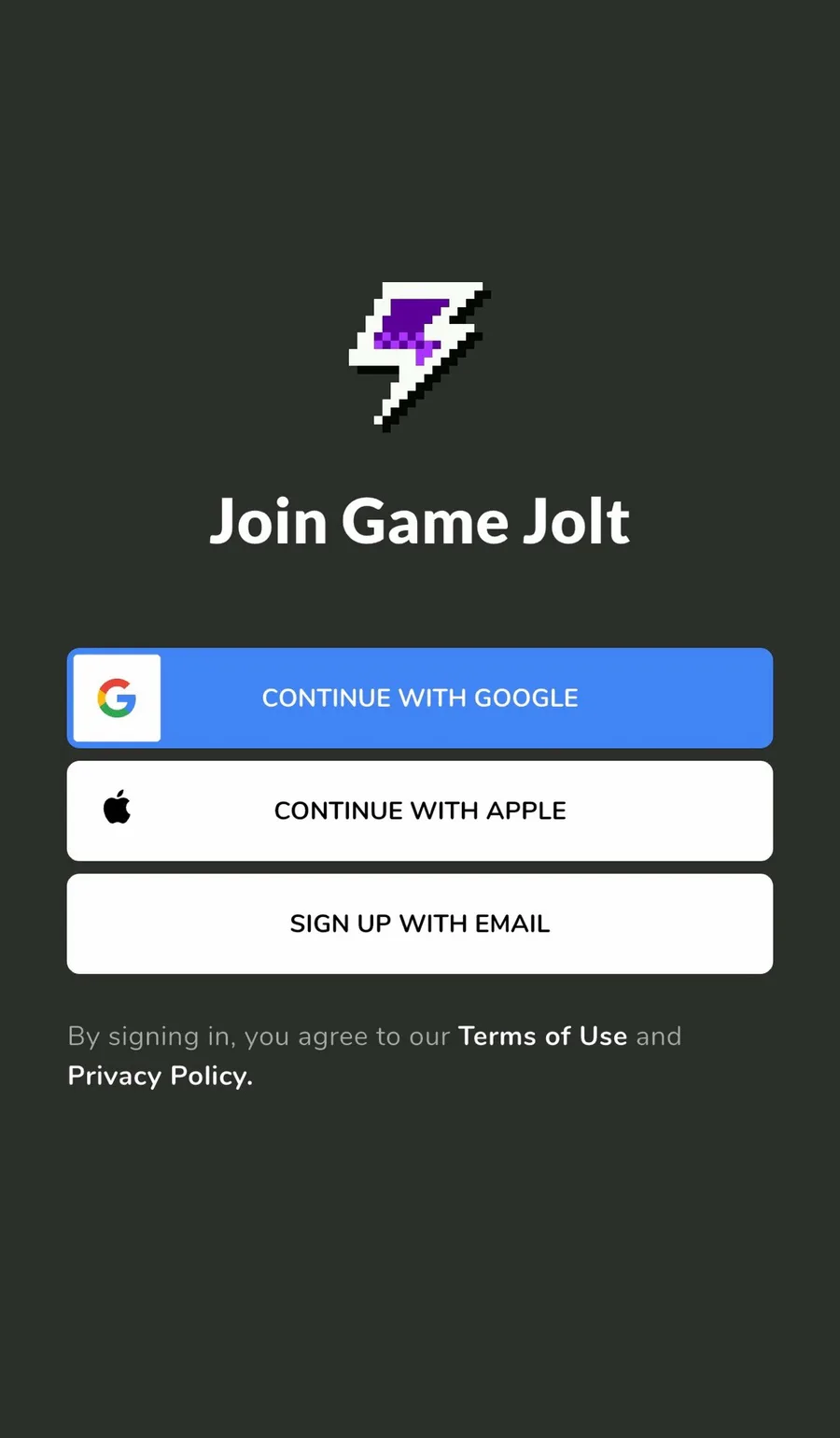Continue with Google sign-in

click(420, 698)
